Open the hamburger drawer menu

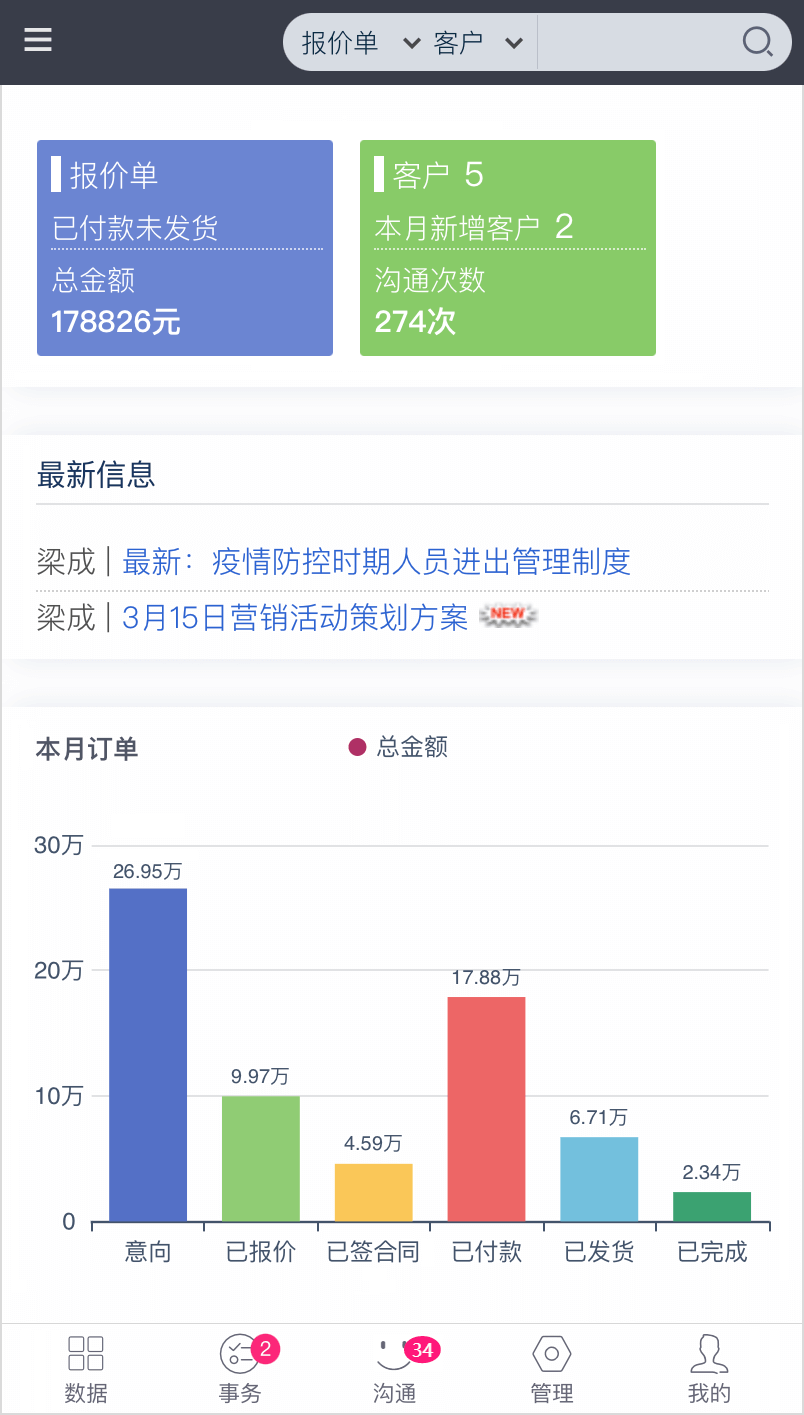[x=38, y=40]
